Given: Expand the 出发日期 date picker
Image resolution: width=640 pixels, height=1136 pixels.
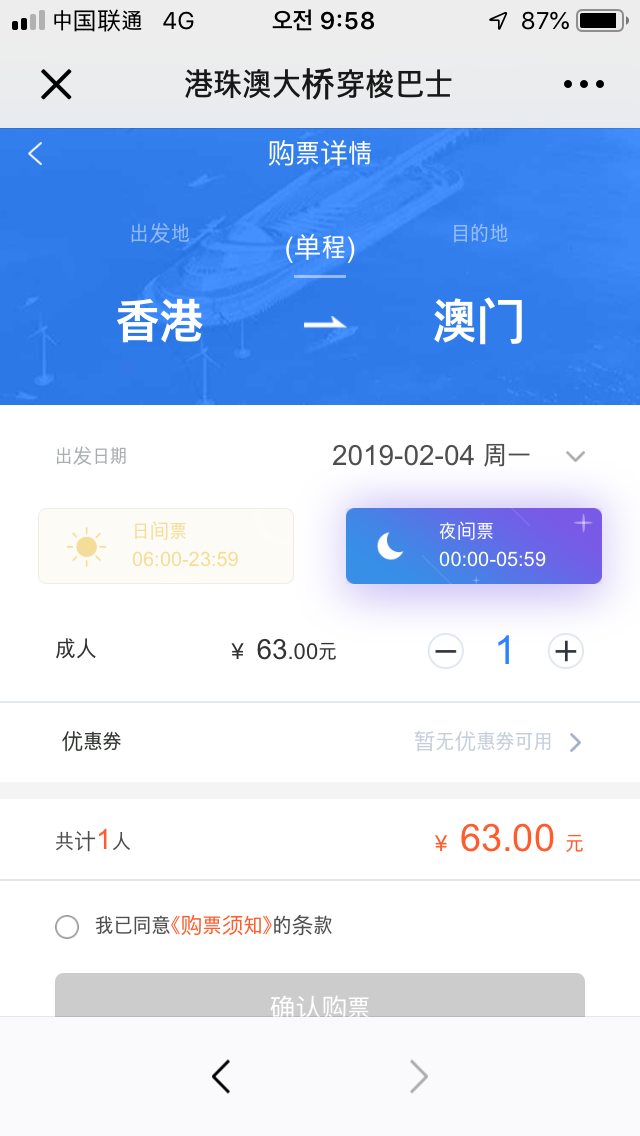Looking at the screenshot, I should point(574,457).
